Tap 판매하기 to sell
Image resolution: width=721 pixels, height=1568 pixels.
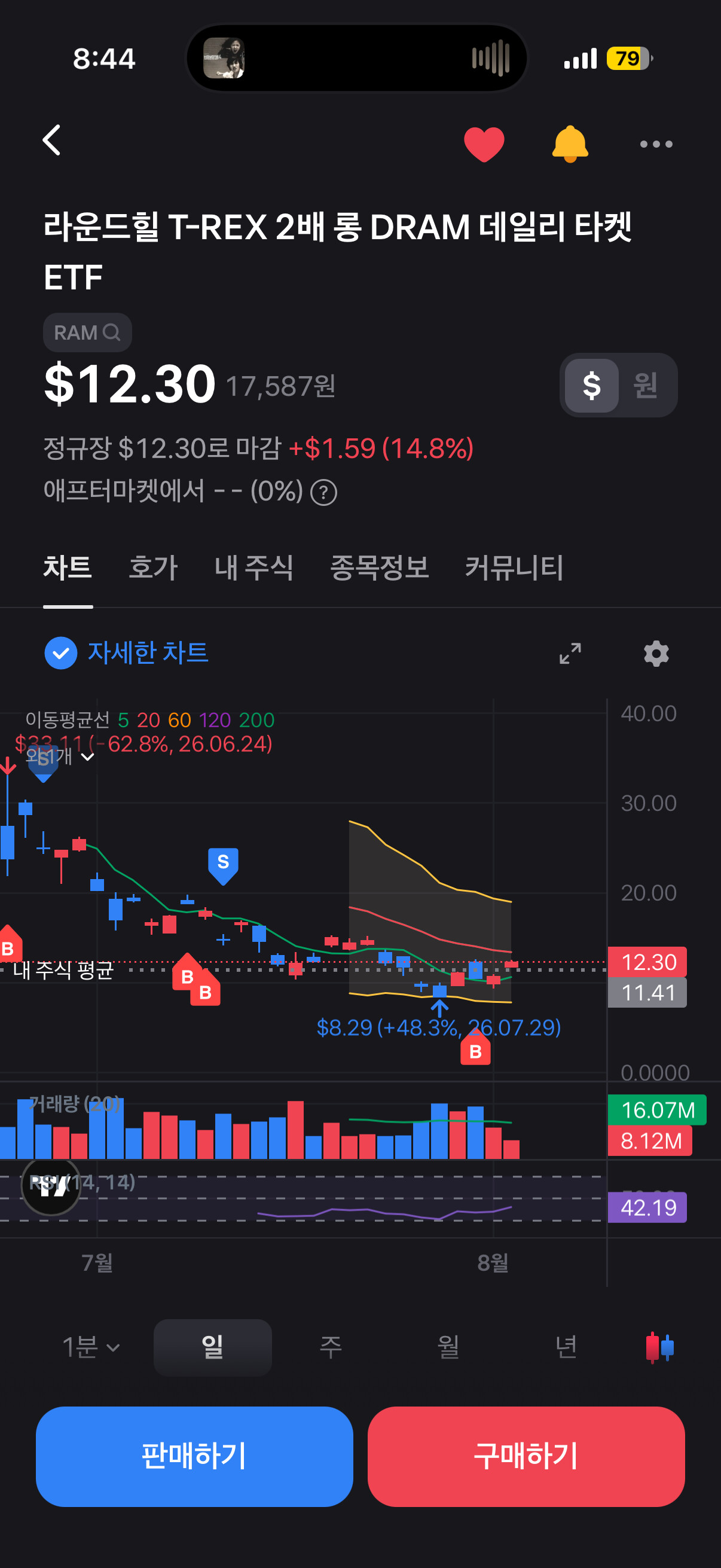point(194,1456)
